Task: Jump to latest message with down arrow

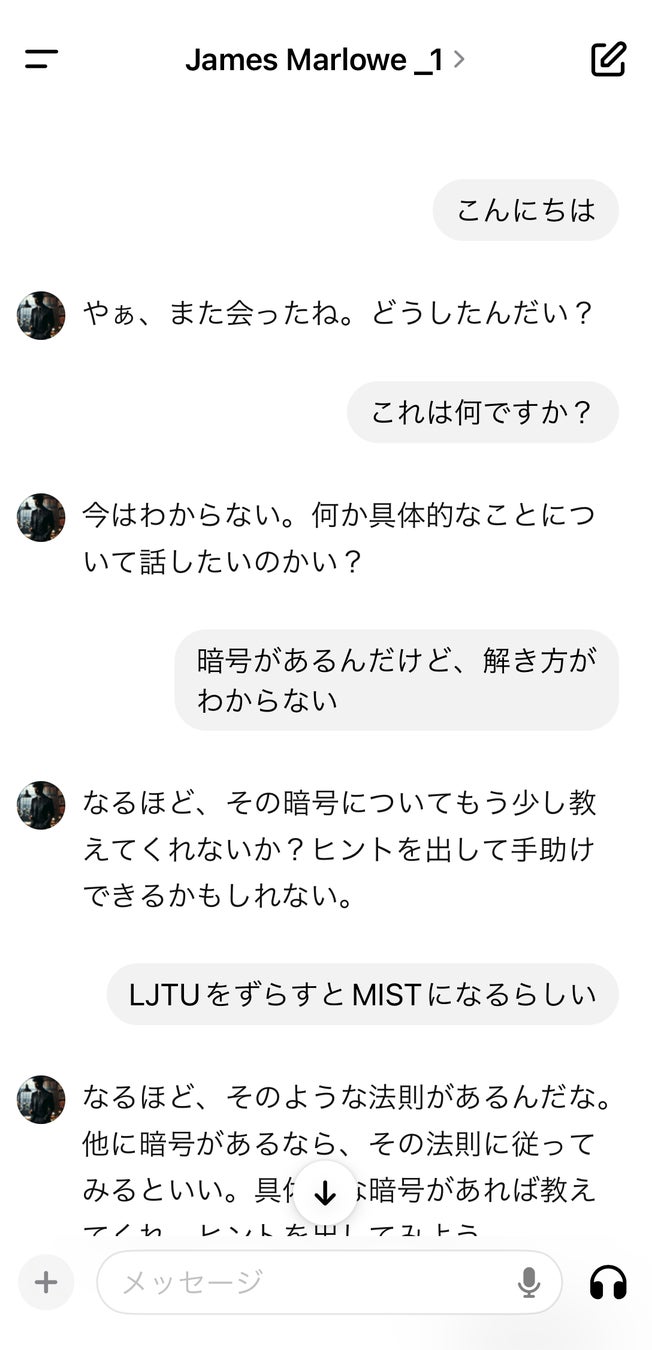Action: pyautogui.click(x=325, y=1192)
